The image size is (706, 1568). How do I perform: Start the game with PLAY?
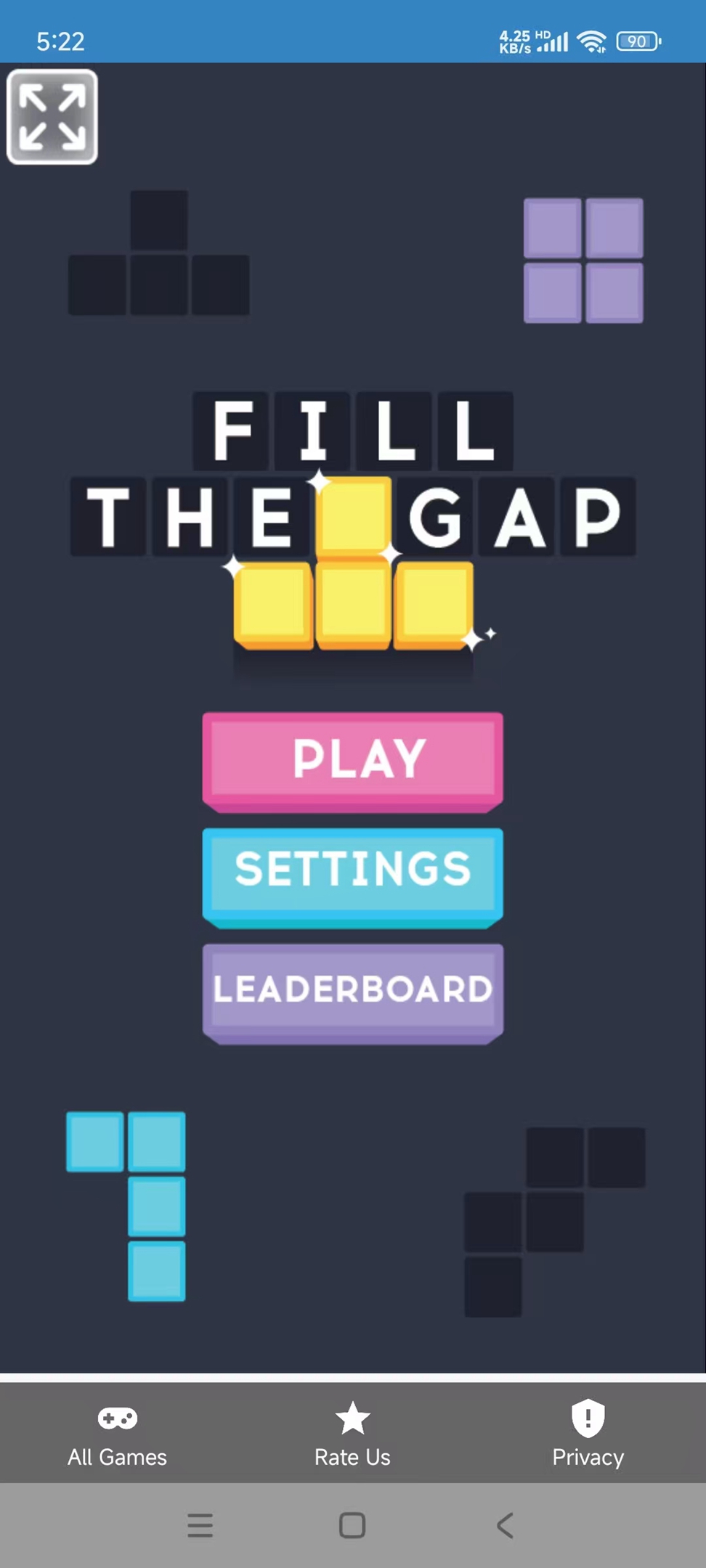pyautogui.click(x=353, y=761)
